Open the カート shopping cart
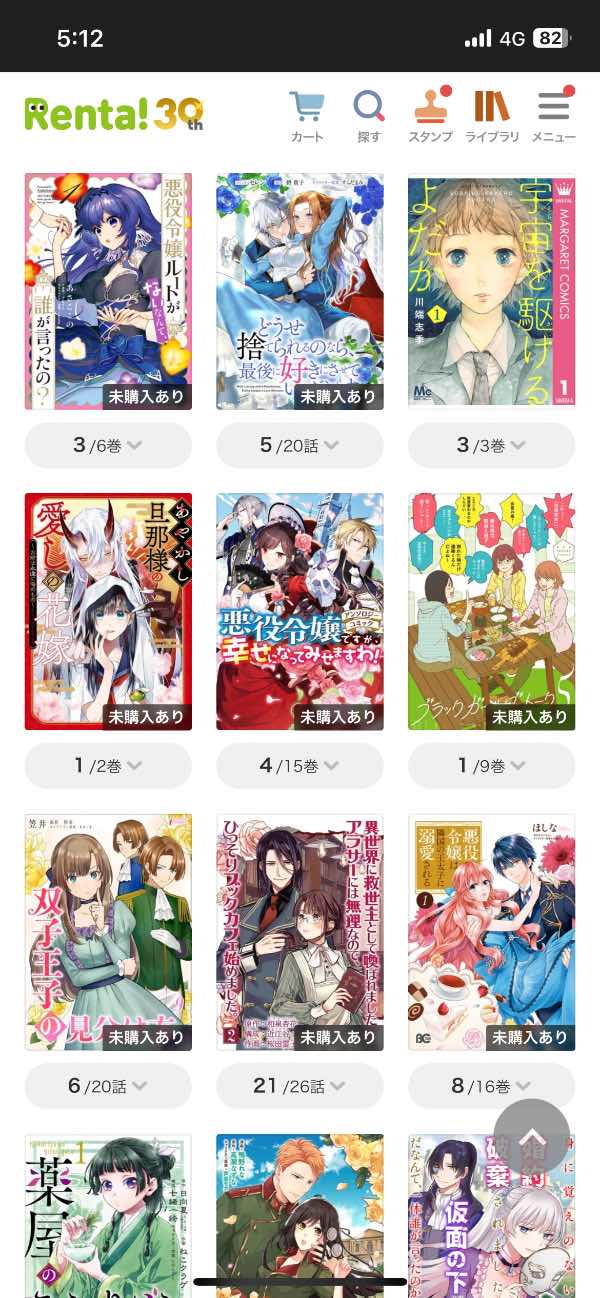 308,116
